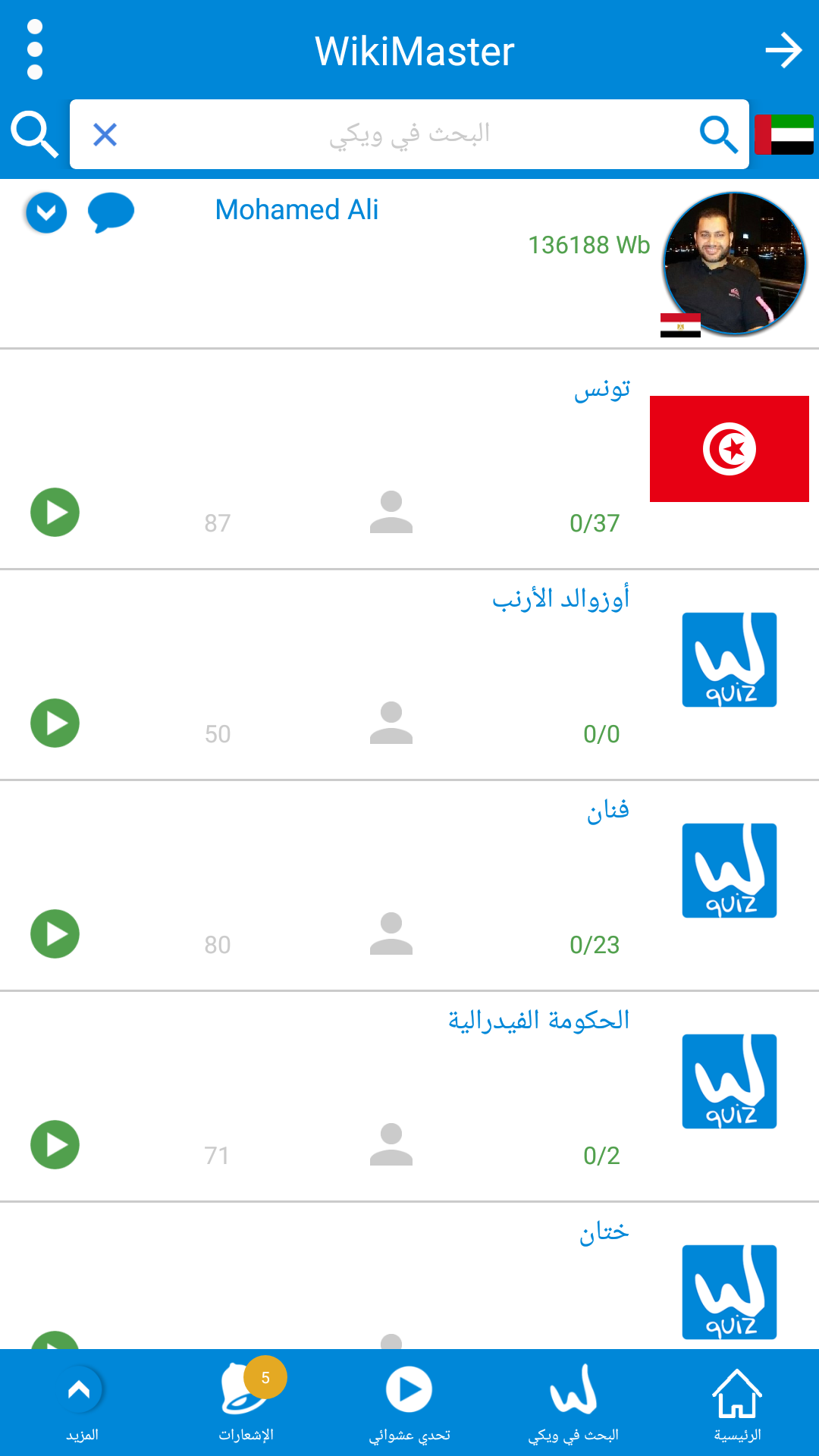
Task: Switch to the البحث في ويكي tab
Action: click(573, 1404)
